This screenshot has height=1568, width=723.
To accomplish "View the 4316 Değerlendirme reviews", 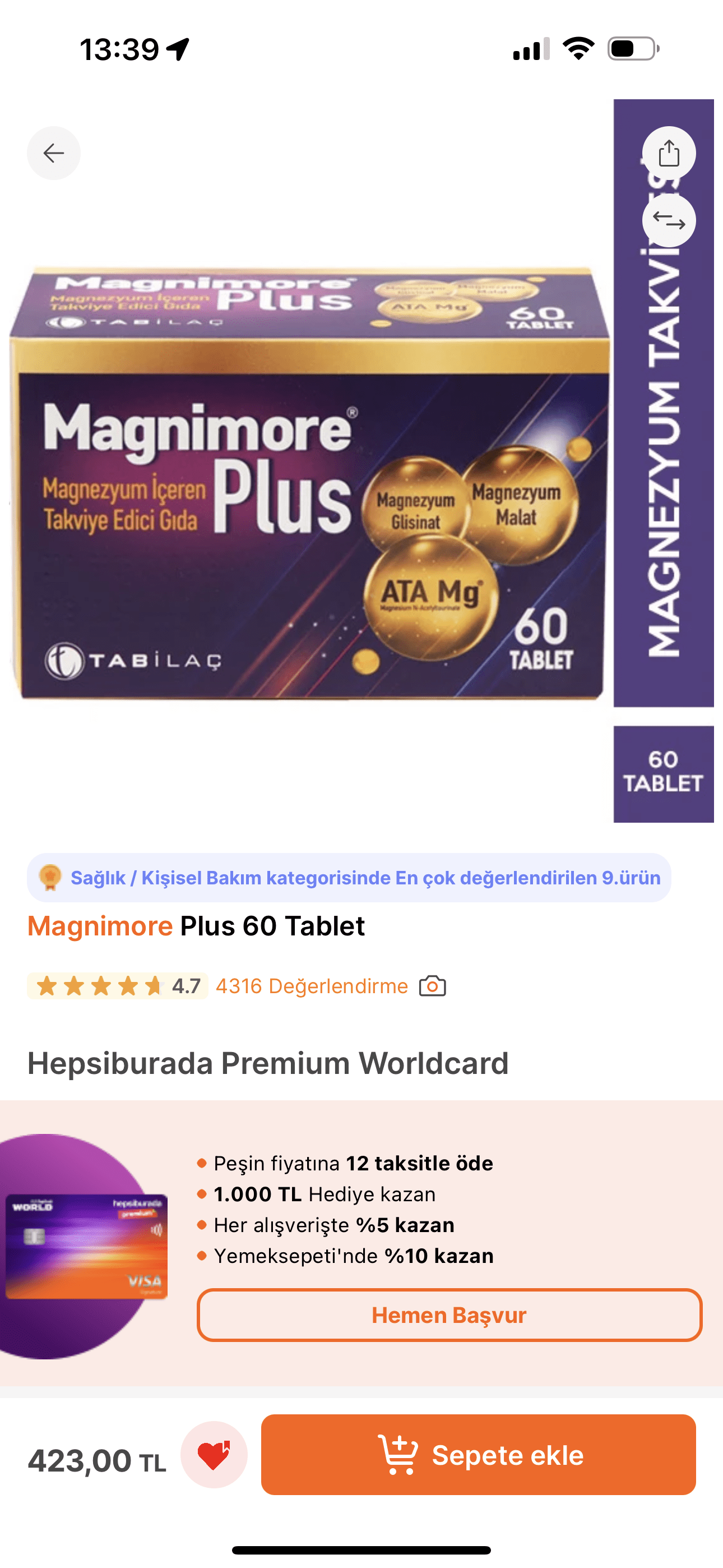I will tap(312, 986).
